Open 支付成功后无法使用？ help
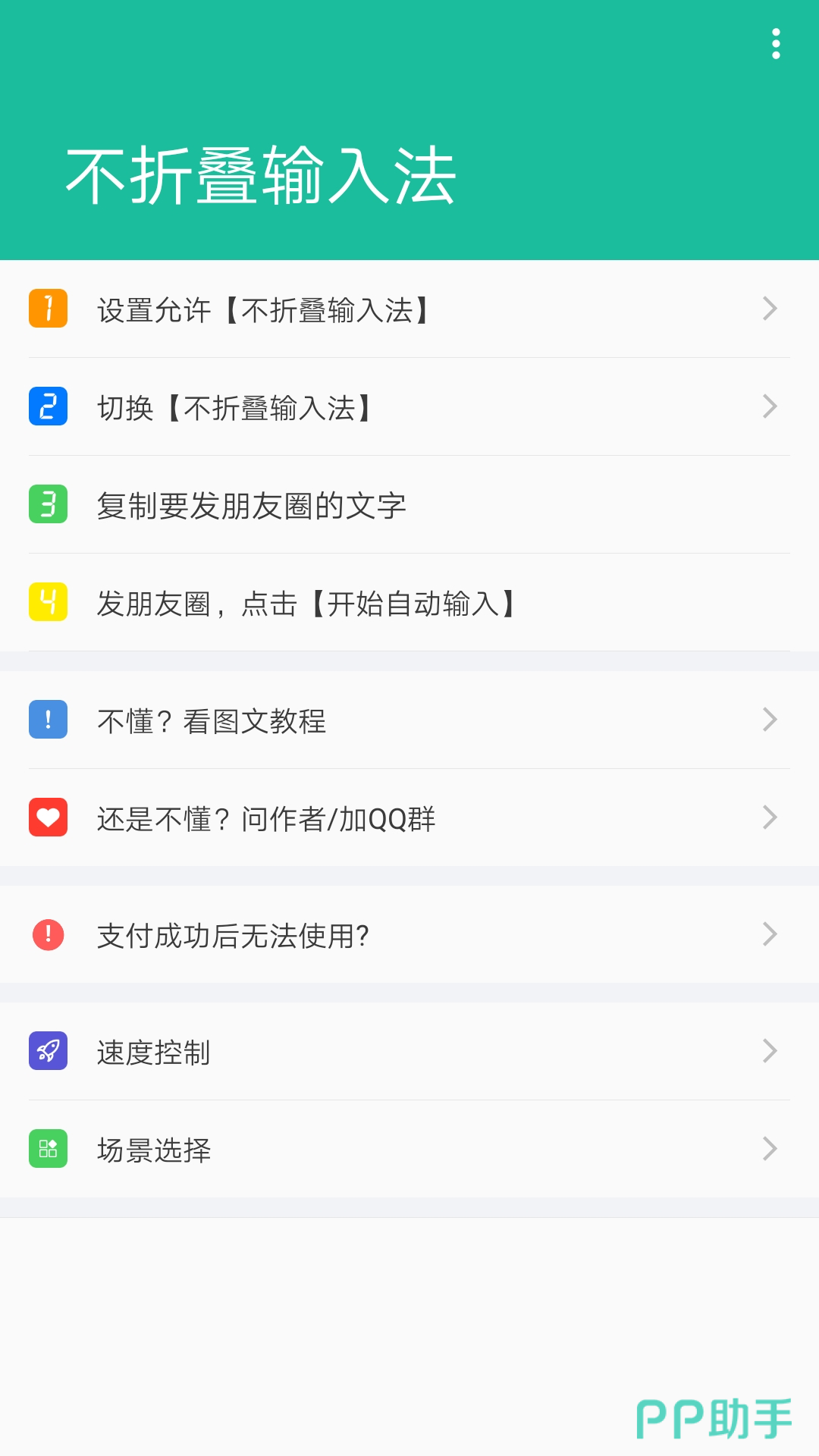The height and width of the screenshot is (1456, 819). pyautogui.click(x=409, y=935)
